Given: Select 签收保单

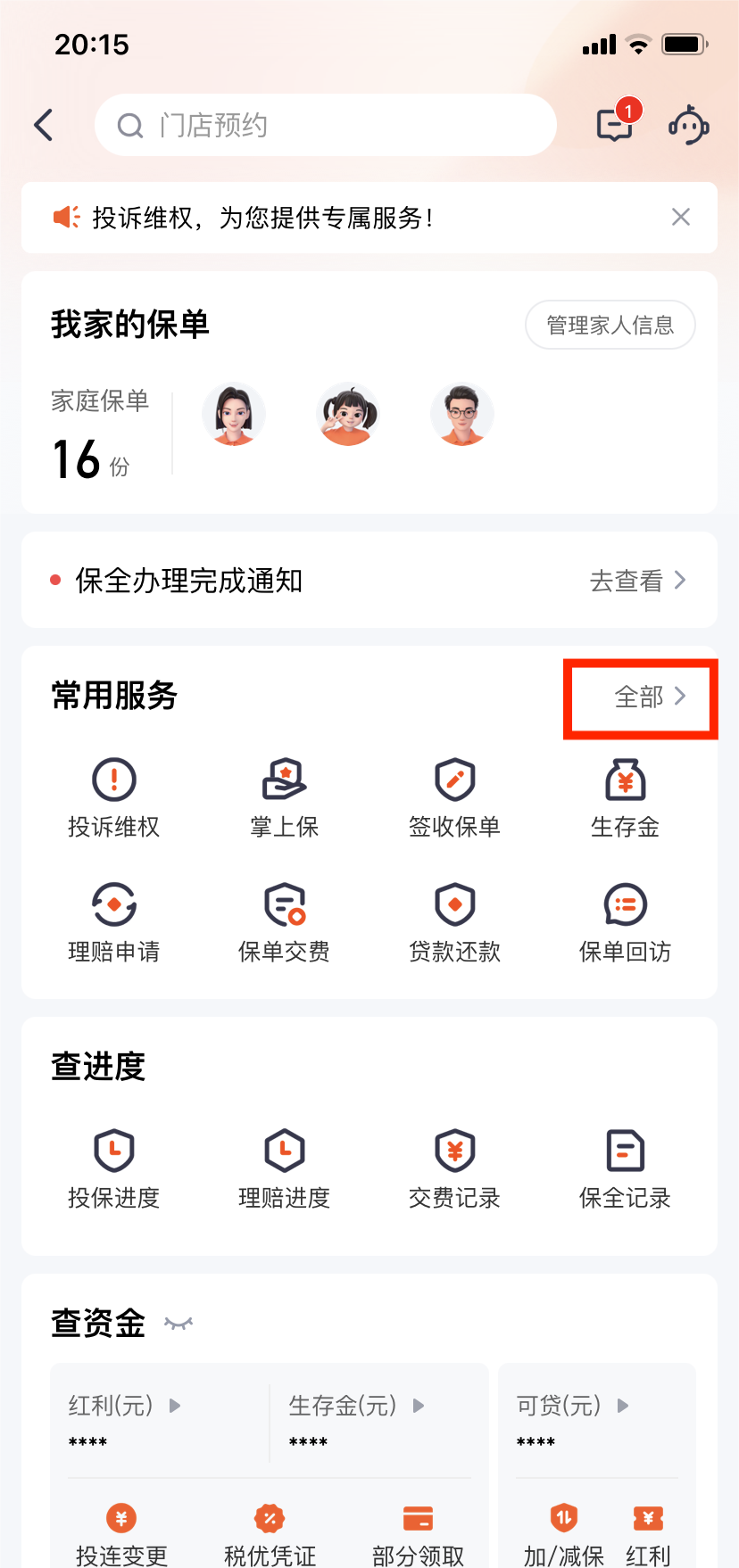Looking at the screenshot, I should pyautogui.click(x=454, y=798).
